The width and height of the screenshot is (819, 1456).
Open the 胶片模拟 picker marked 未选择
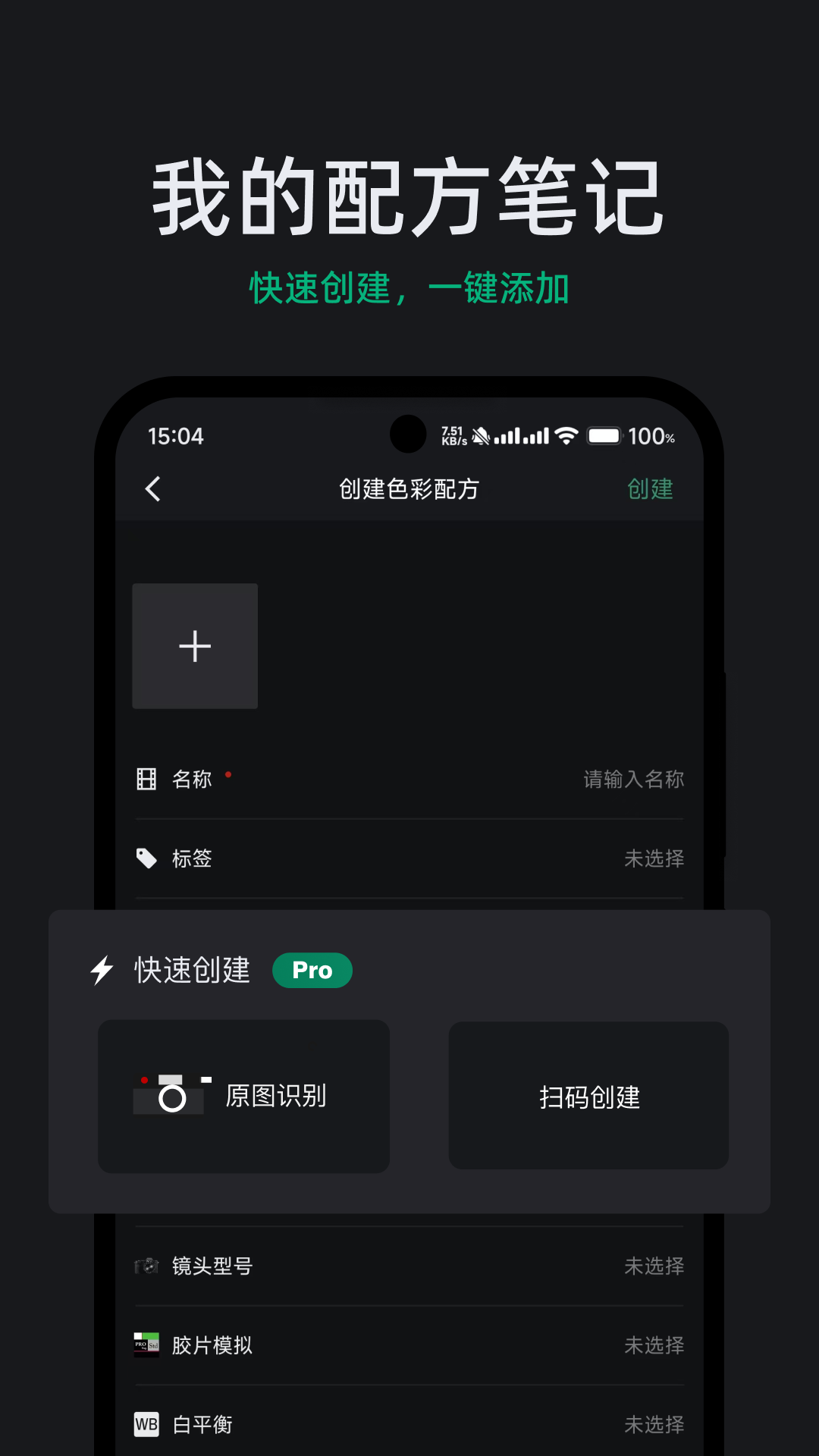(x=654, y=1345)
